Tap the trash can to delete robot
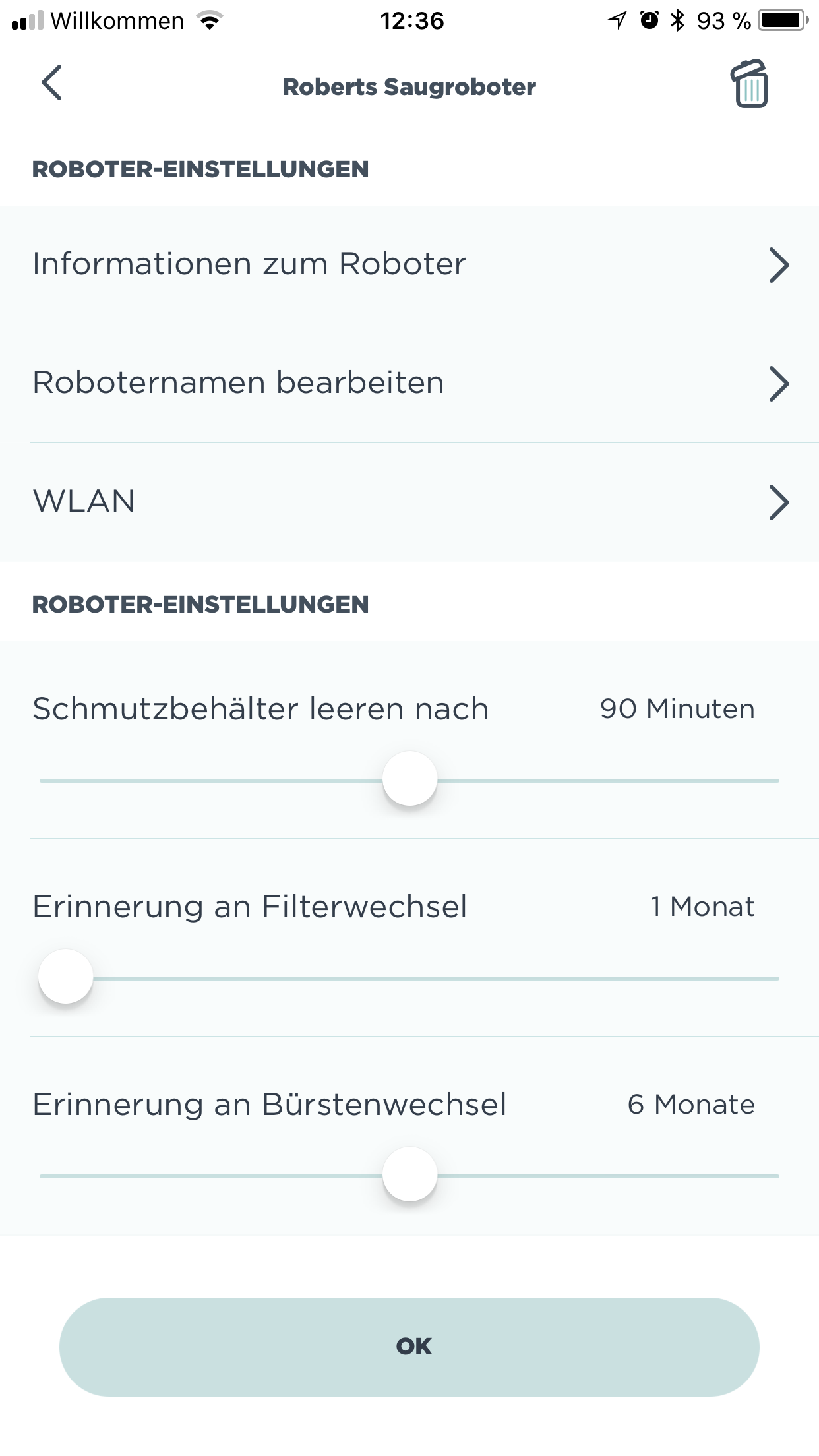The image size is (819, 1456). [749, 84]
